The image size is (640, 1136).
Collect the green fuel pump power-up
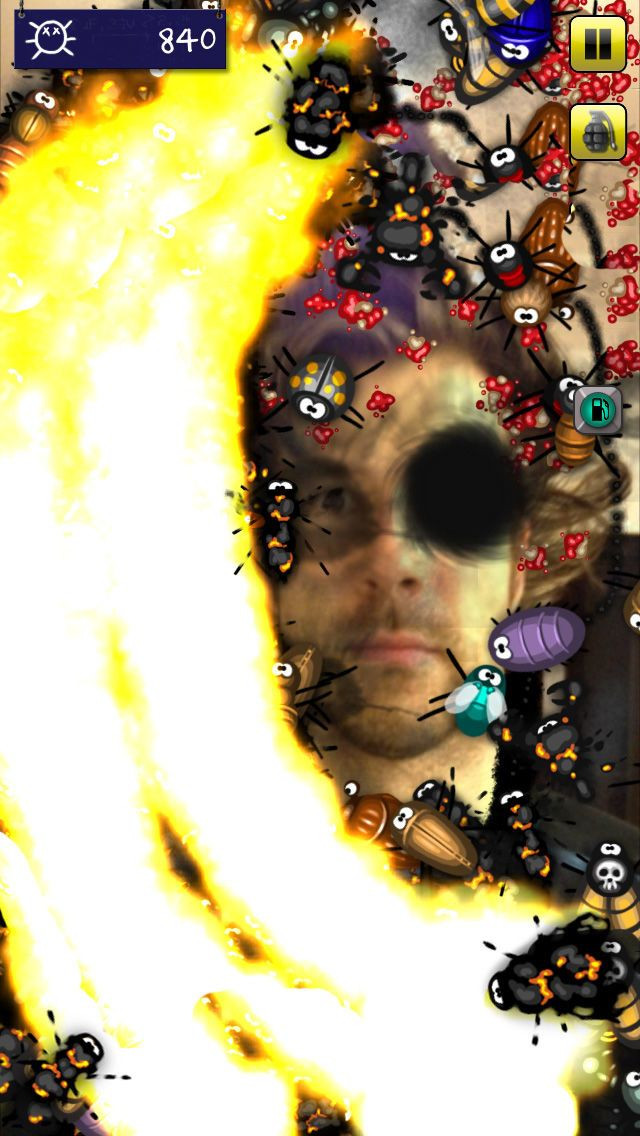598,410
